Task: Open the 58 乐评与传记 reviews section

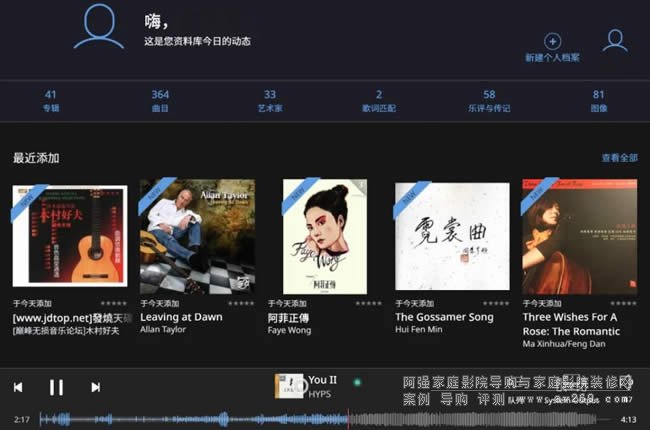Action: point(489,100)
